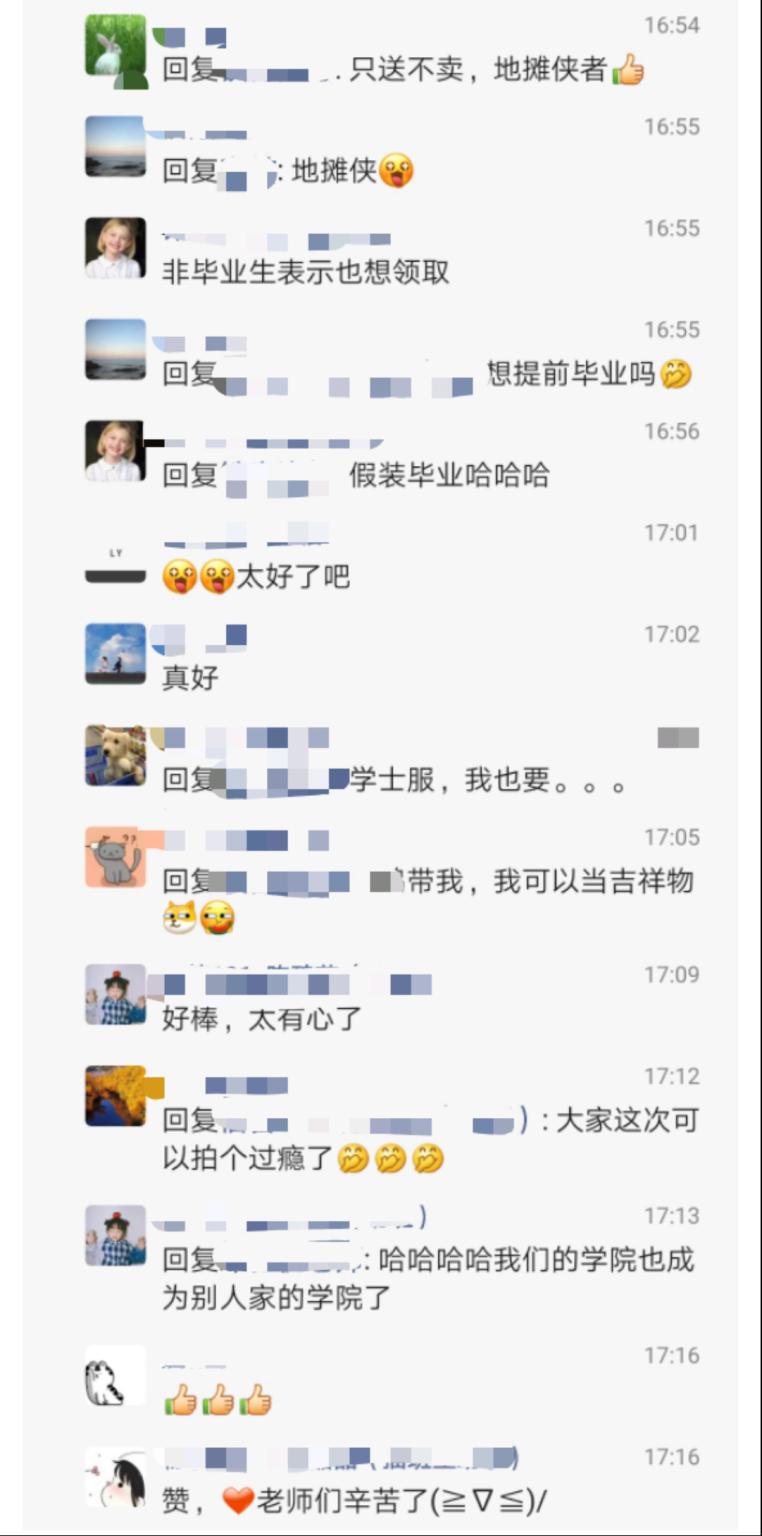This screenshot has height=1536, width=762.
Task: Open the cartoon girl avatar by '老师们辛苦了'
Action: (115, 1478)
